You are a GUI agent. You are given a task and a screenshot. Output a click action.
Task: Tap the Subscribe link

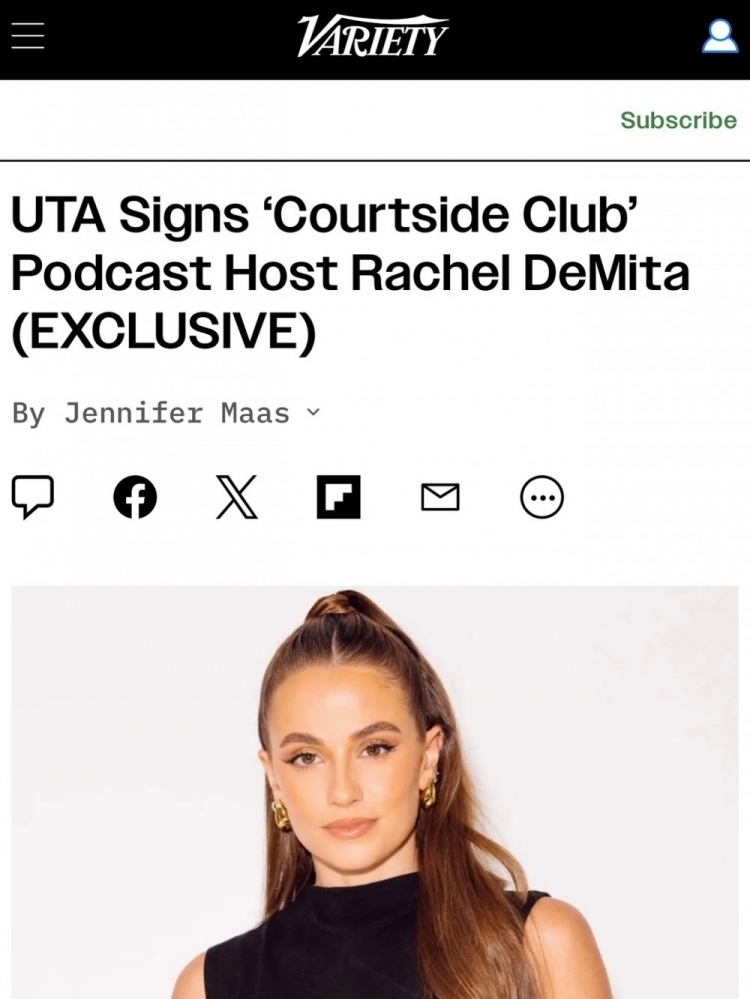pyautogui.click(x=677, y=120)
